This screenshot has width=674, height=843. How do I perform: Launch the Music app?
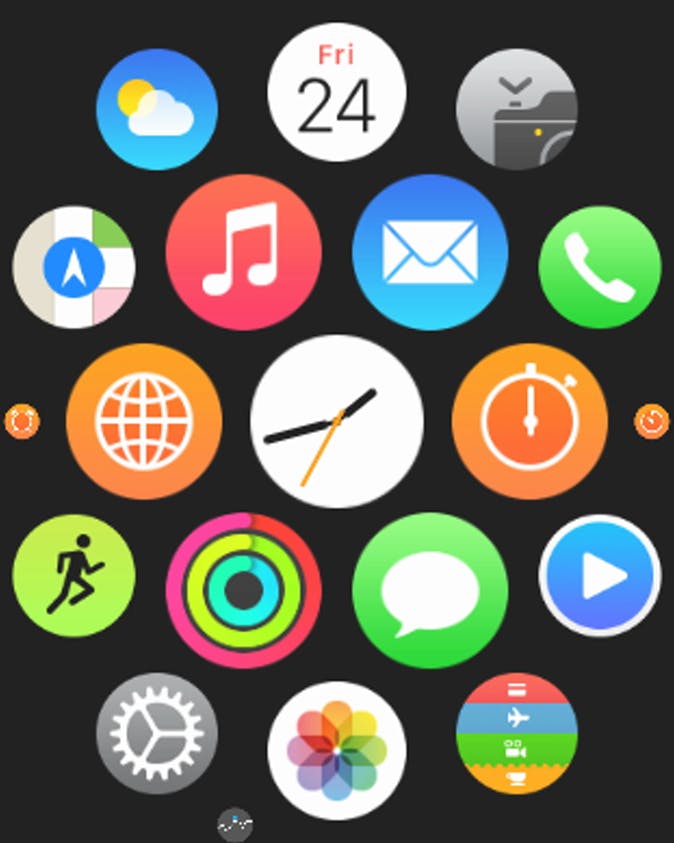243,251
